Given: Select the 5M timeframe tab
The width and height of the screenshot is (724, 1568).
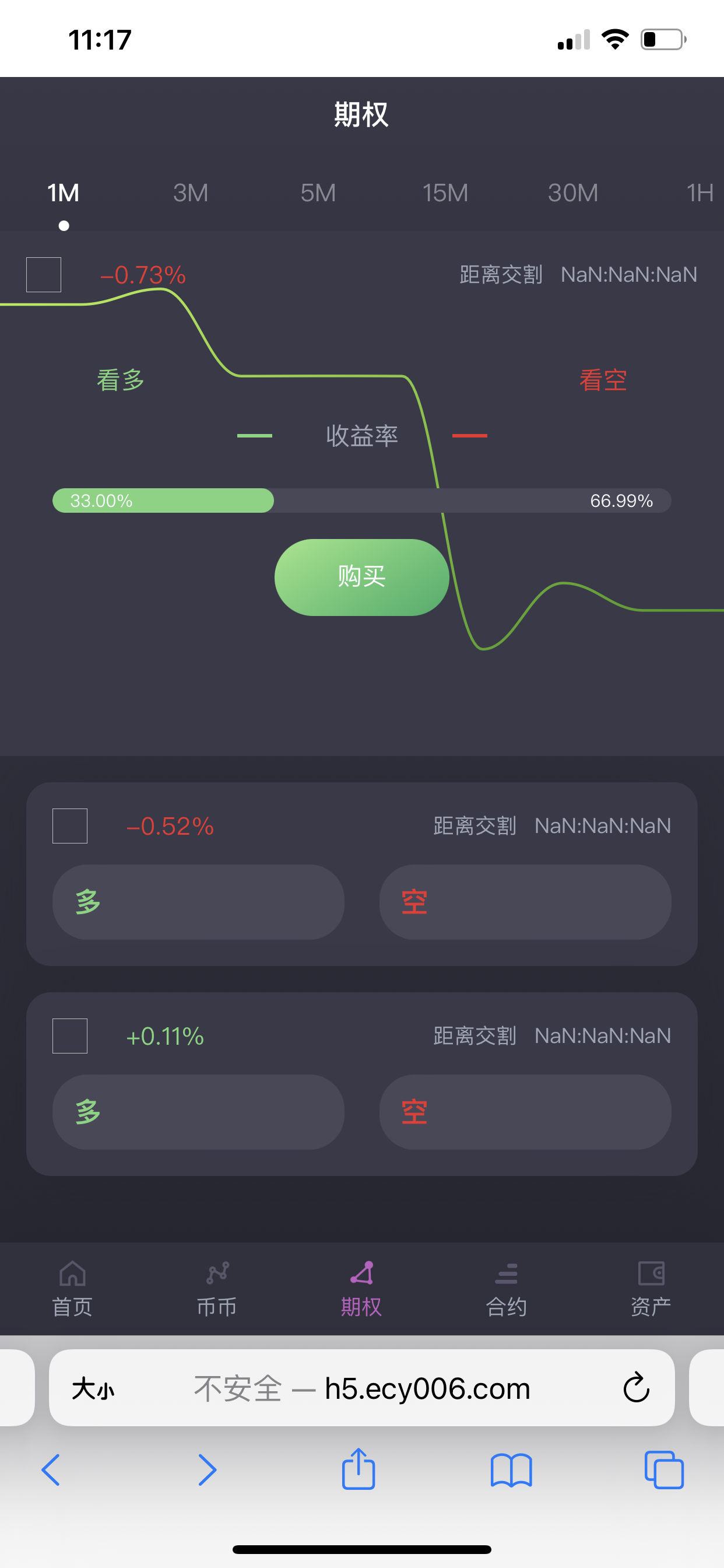Looking at the screenshot, I should (x=318, y=193).
